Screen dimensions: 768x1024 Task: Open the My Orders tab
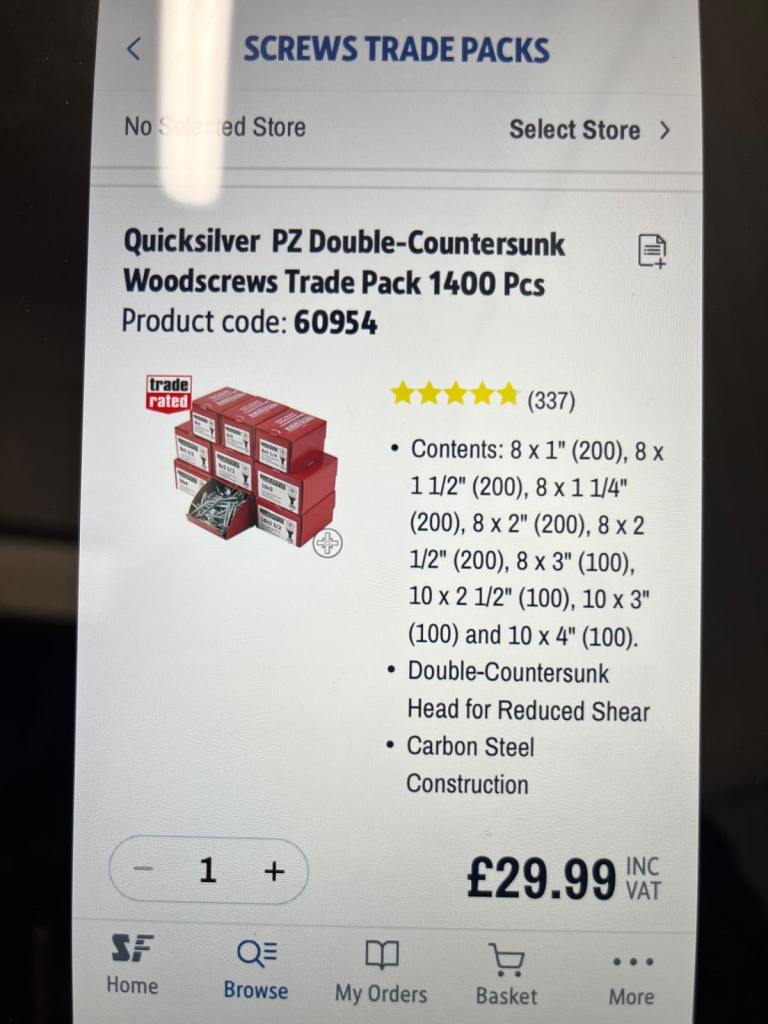point(381,971)
